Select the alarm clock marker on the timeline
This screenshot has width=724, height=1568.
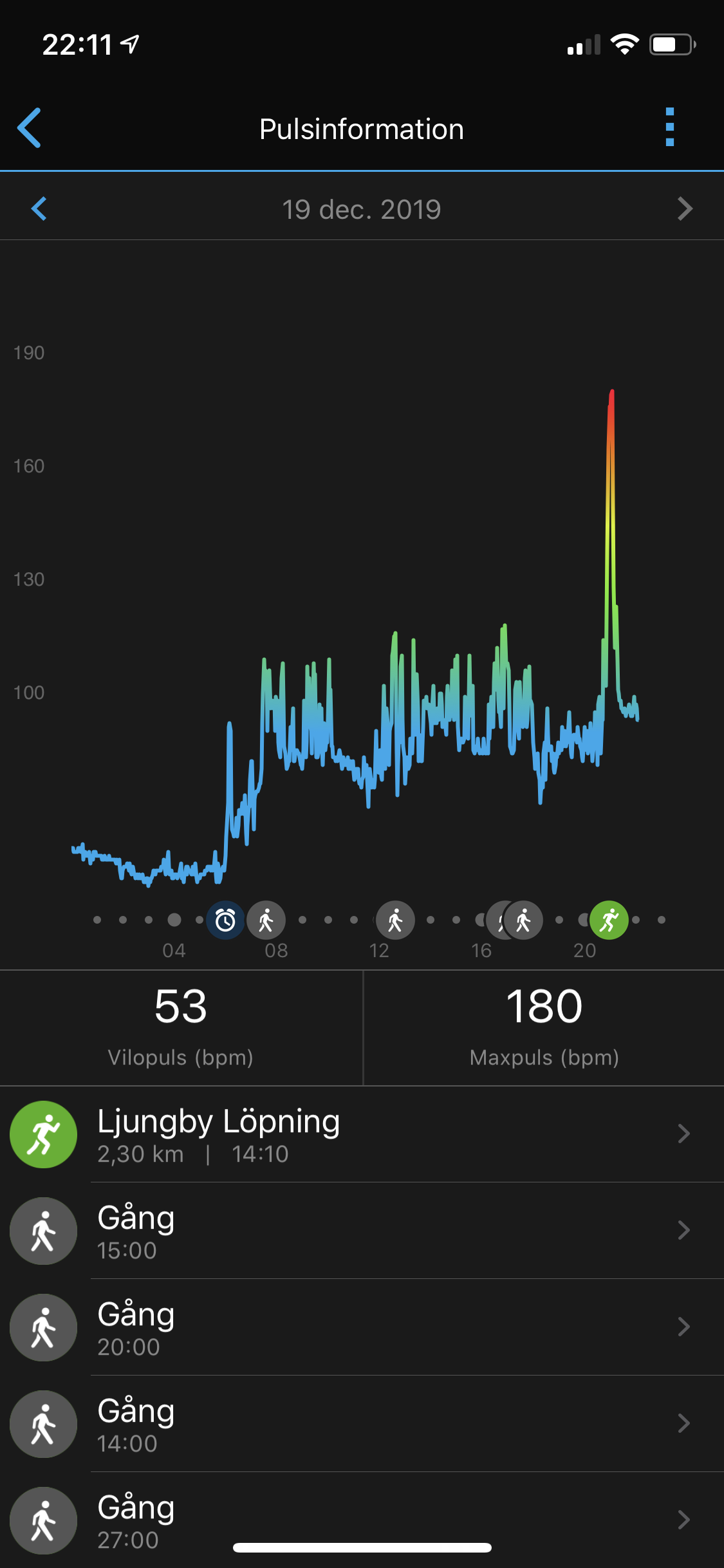225,920
